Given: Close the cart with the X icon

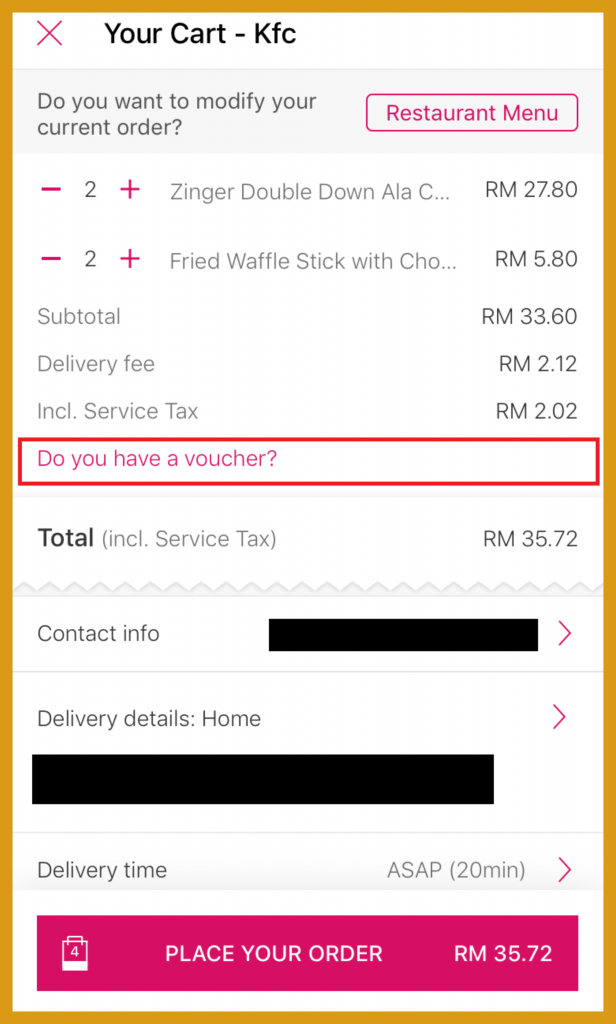Looking at the screenshot, I should click(x=50, y=33).
